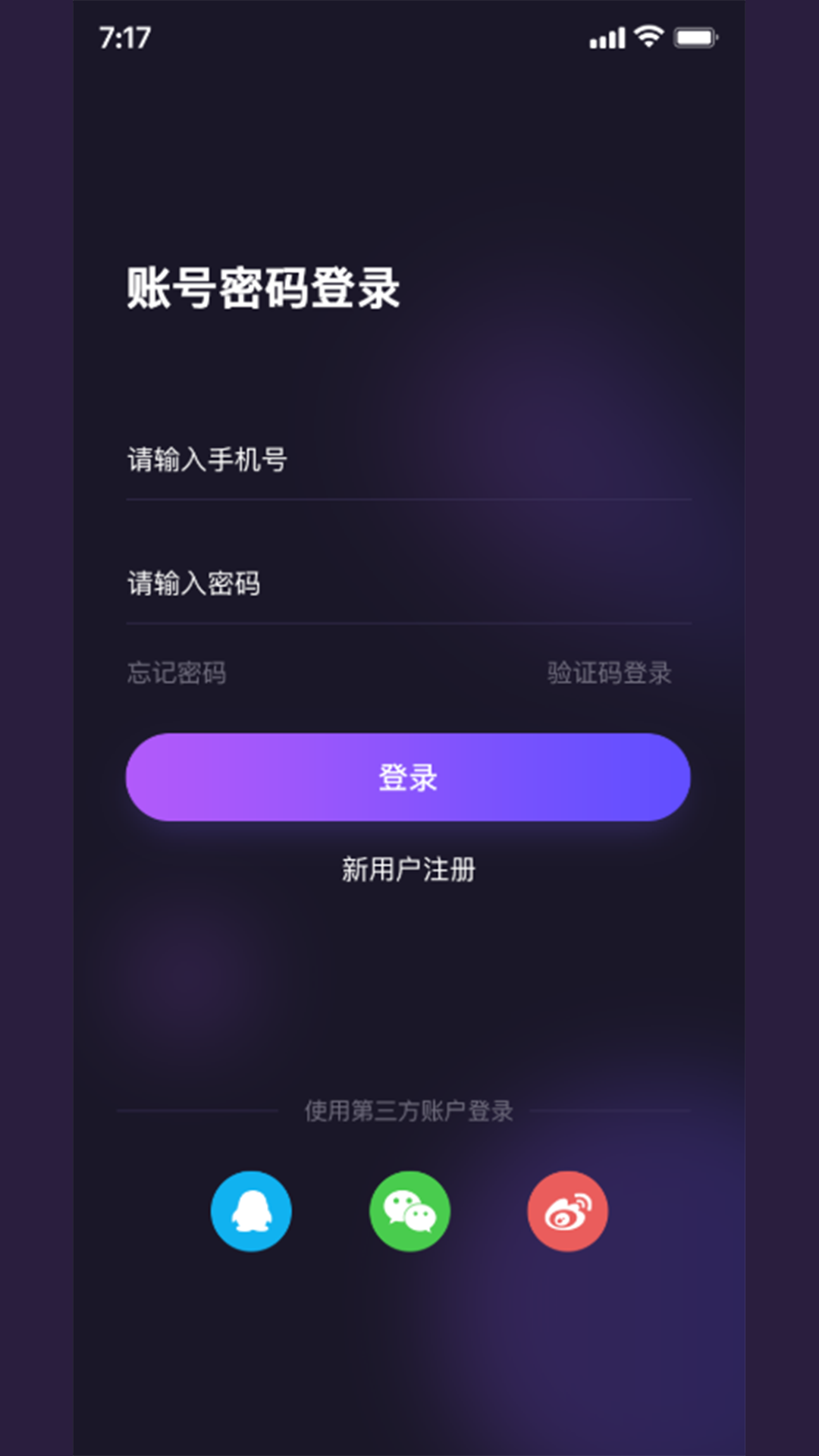Sign in with the QQ penguin icon
Image resolution: width=819 pixels, height=1456 pixels.
point(251,1210)
